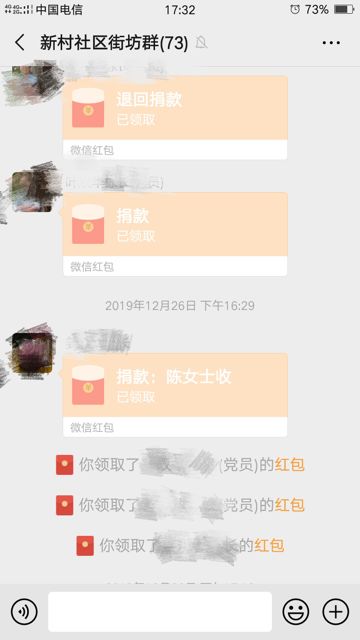Viewport: 360px width, 640px height.
Task: Focus the message text field
Action: (x=160, y=612)
